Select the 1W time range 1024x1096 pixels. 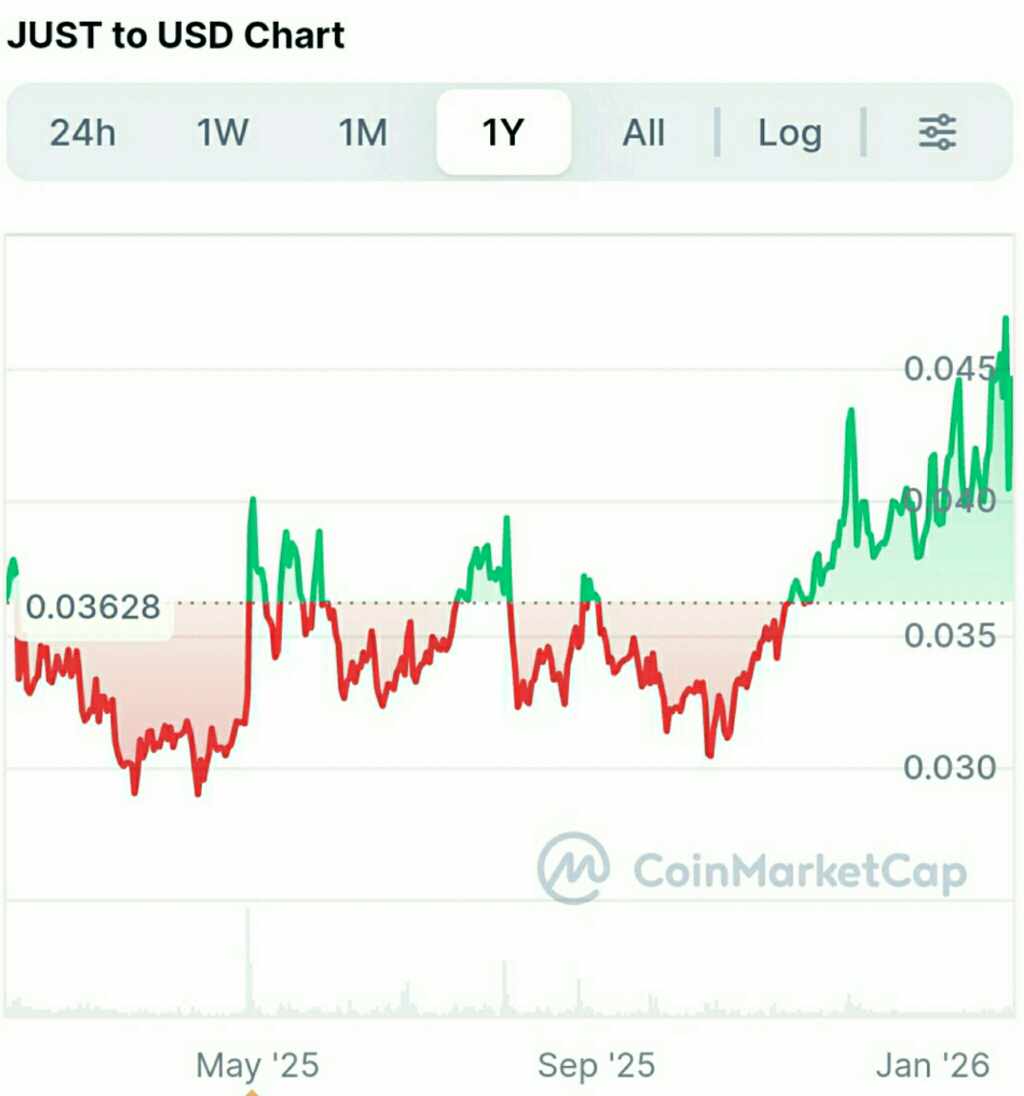(222, 133)
